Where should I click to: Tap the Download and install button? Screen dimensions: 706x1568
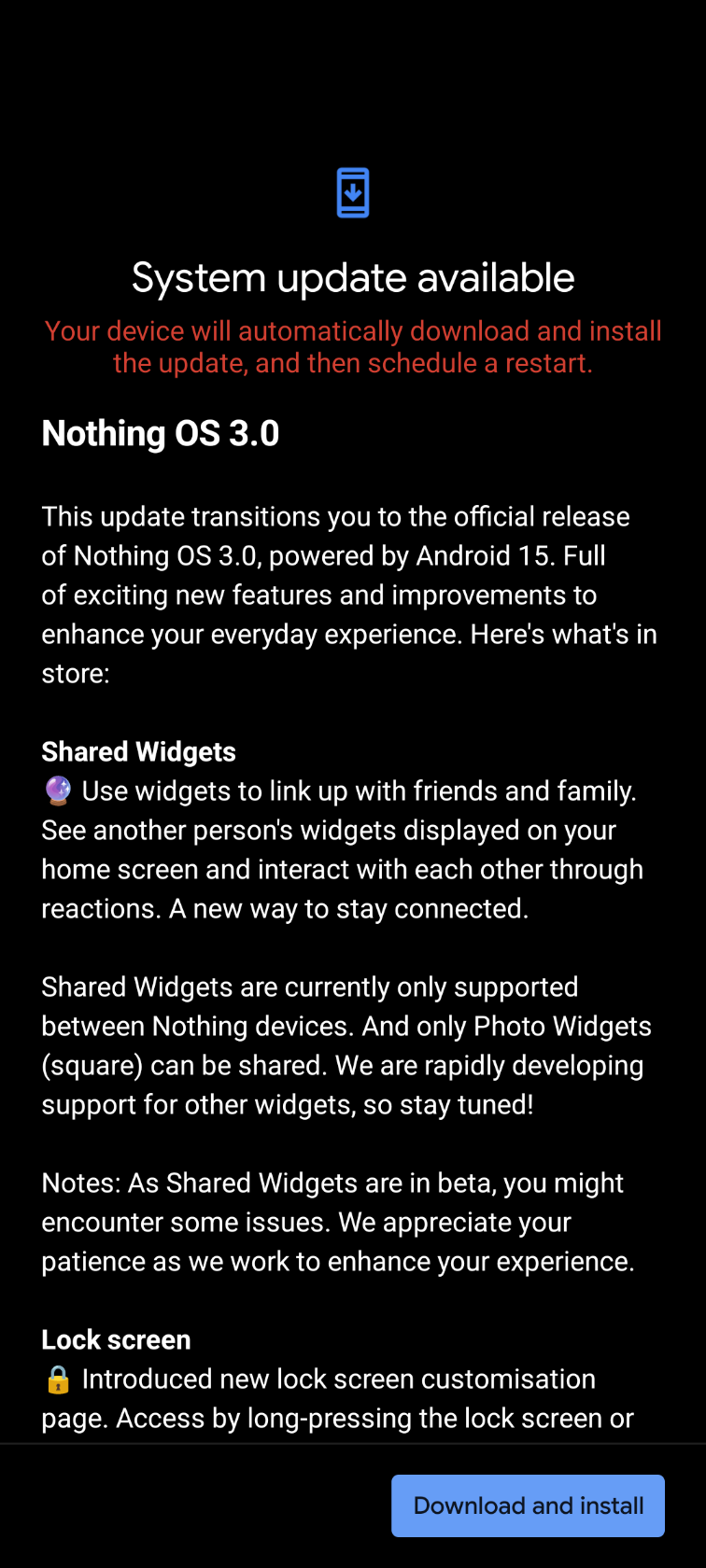pyautogui.click(x=528, y=1505)
